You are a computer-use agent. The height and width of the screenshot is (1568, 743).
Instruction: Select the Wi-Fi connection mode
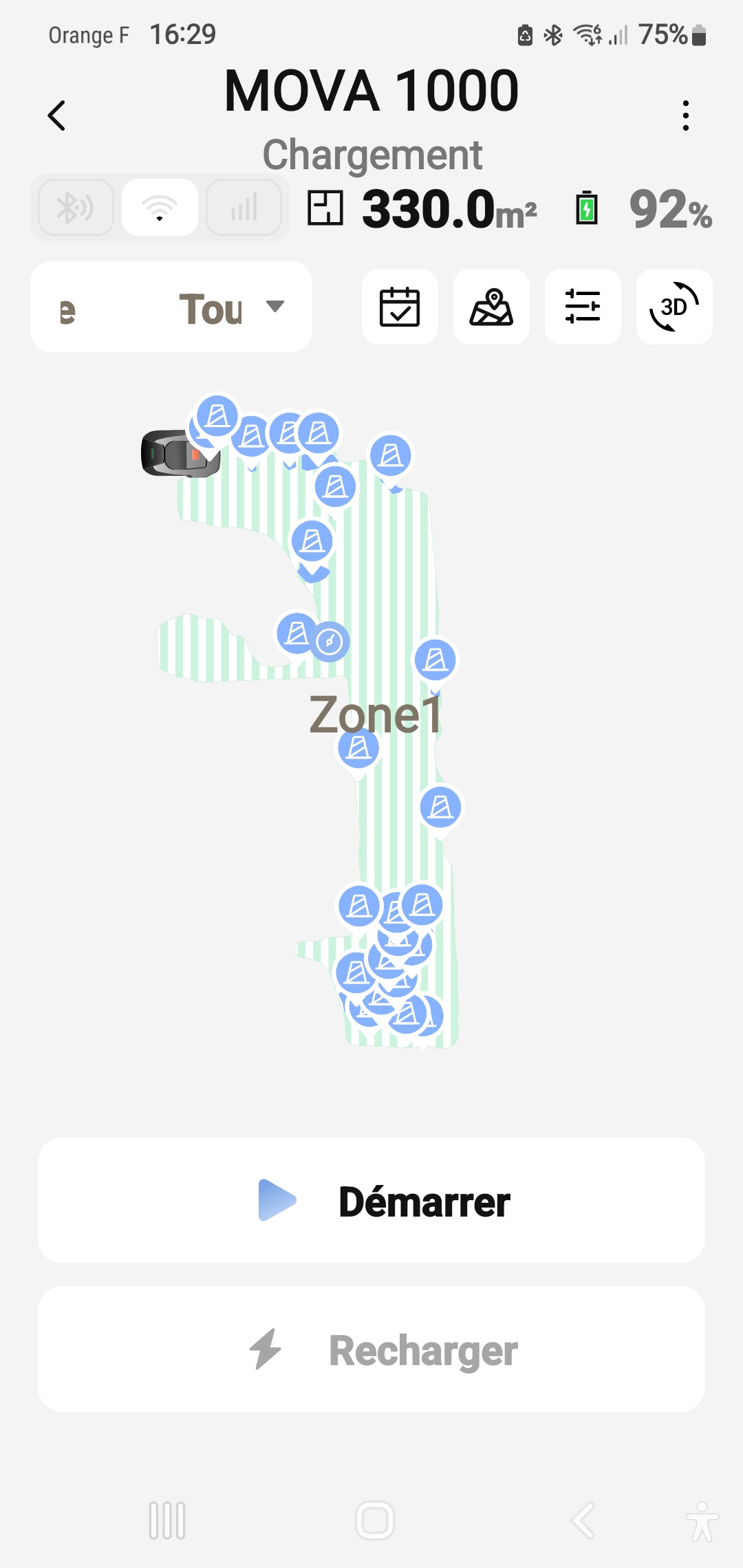point(159,207)
